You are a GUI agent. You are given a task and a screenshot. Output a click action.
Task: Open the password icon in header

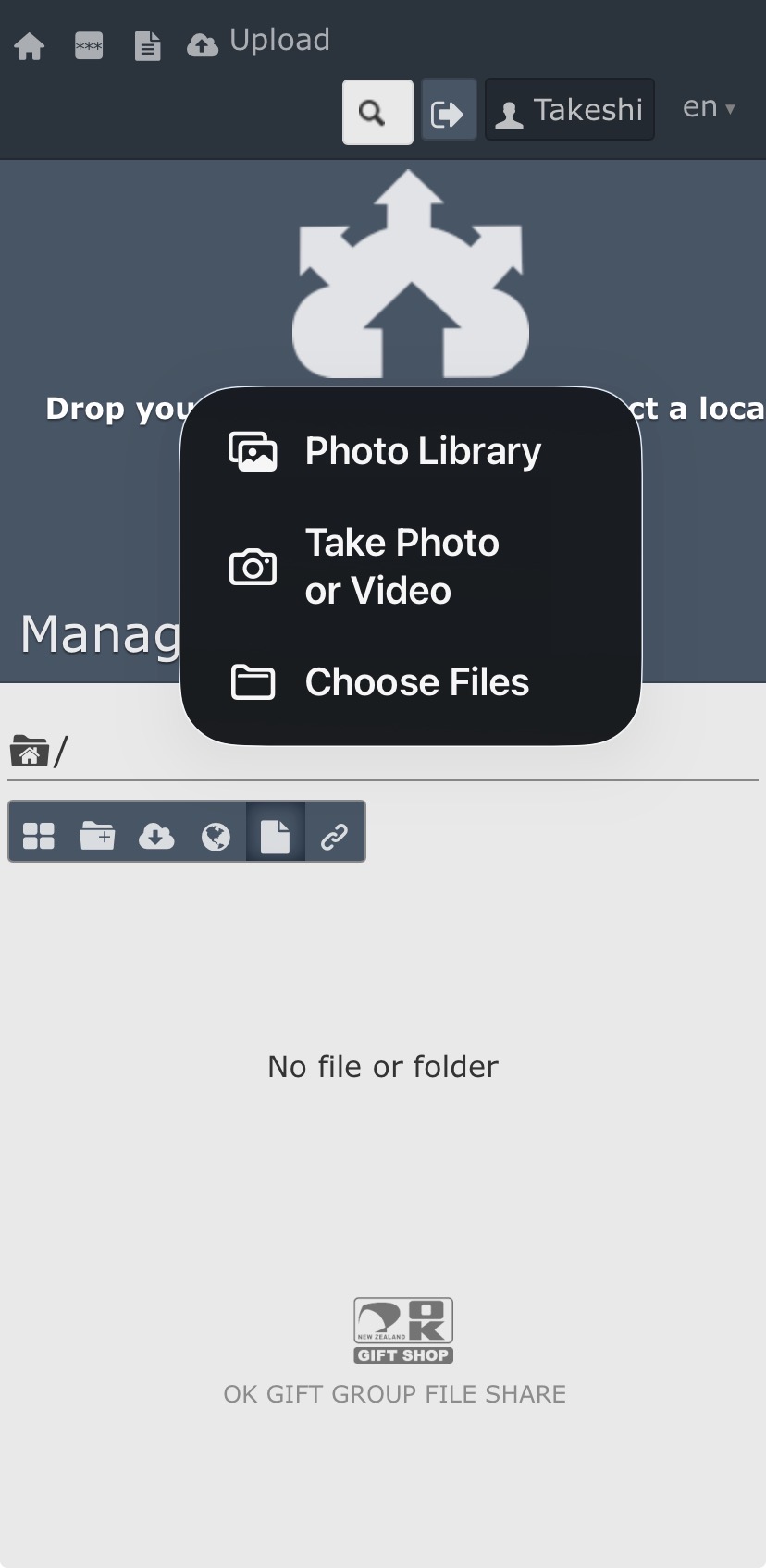[89, 45]
